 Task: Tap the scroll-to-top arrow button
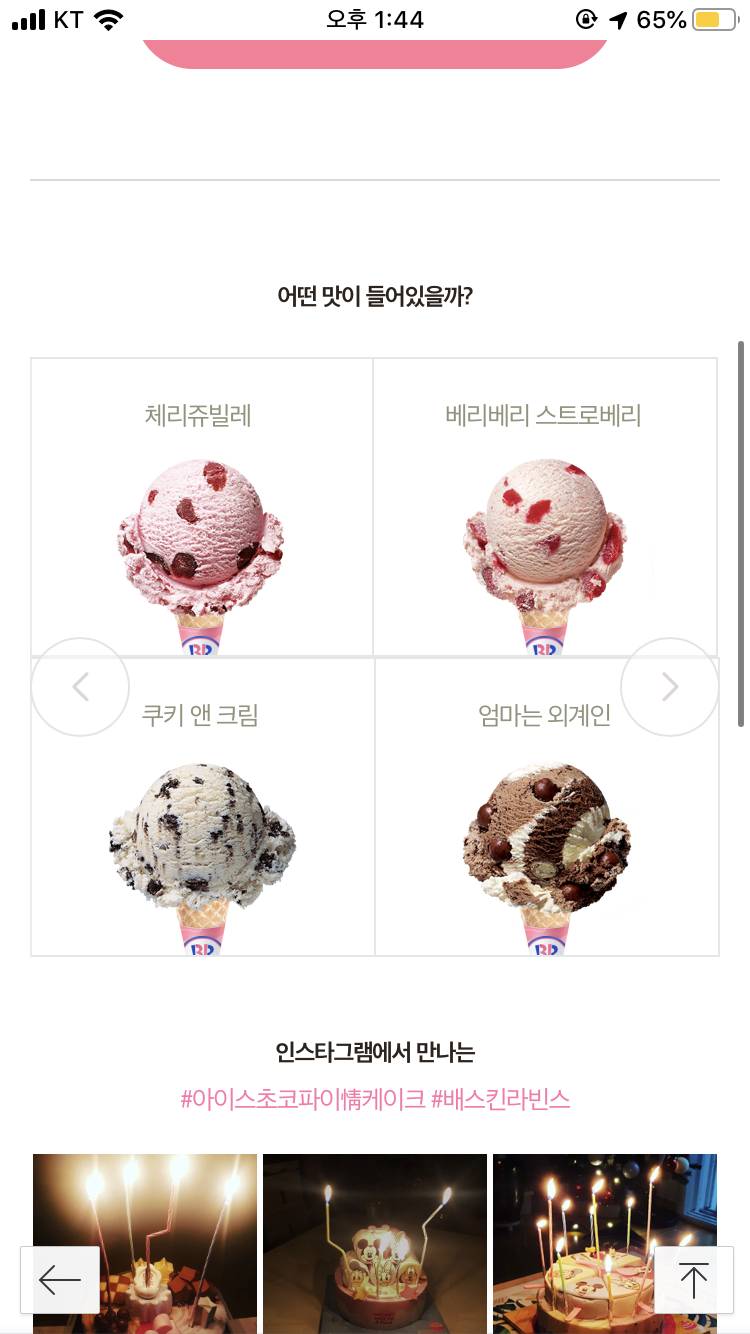[692, 1279]
